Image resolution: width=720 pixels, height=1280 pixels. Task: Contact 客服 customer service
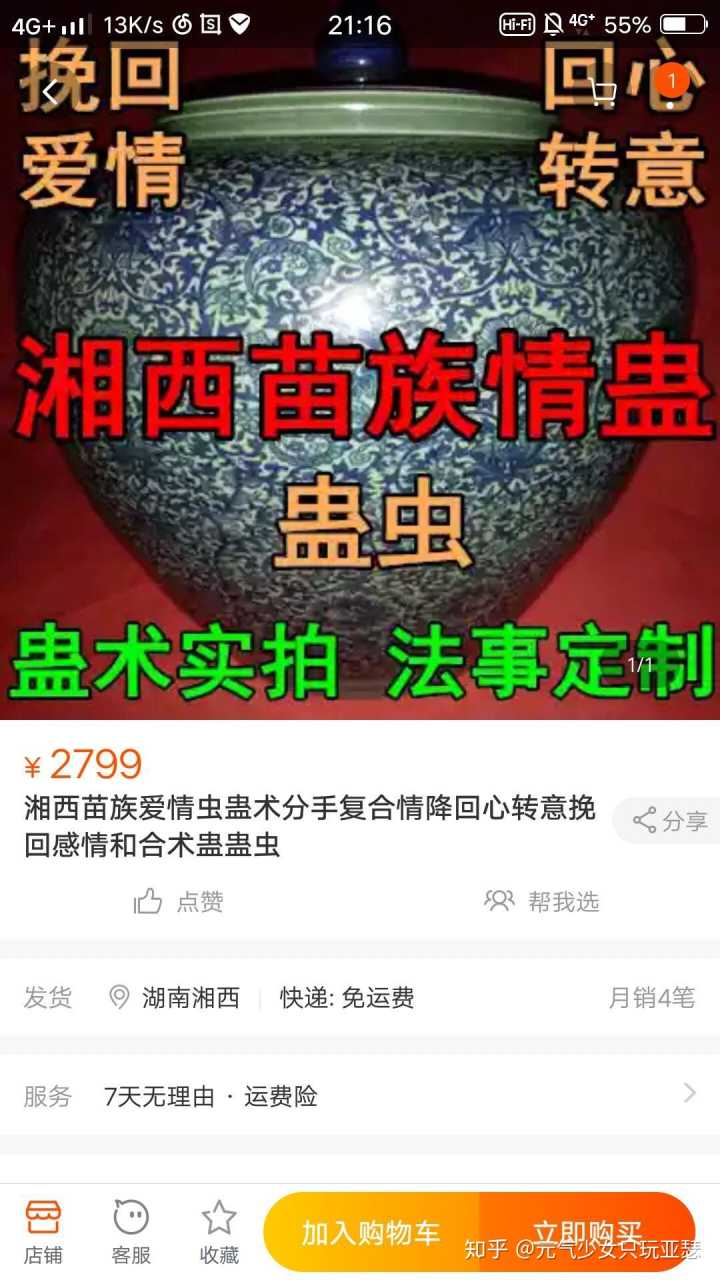(131, 1232)
